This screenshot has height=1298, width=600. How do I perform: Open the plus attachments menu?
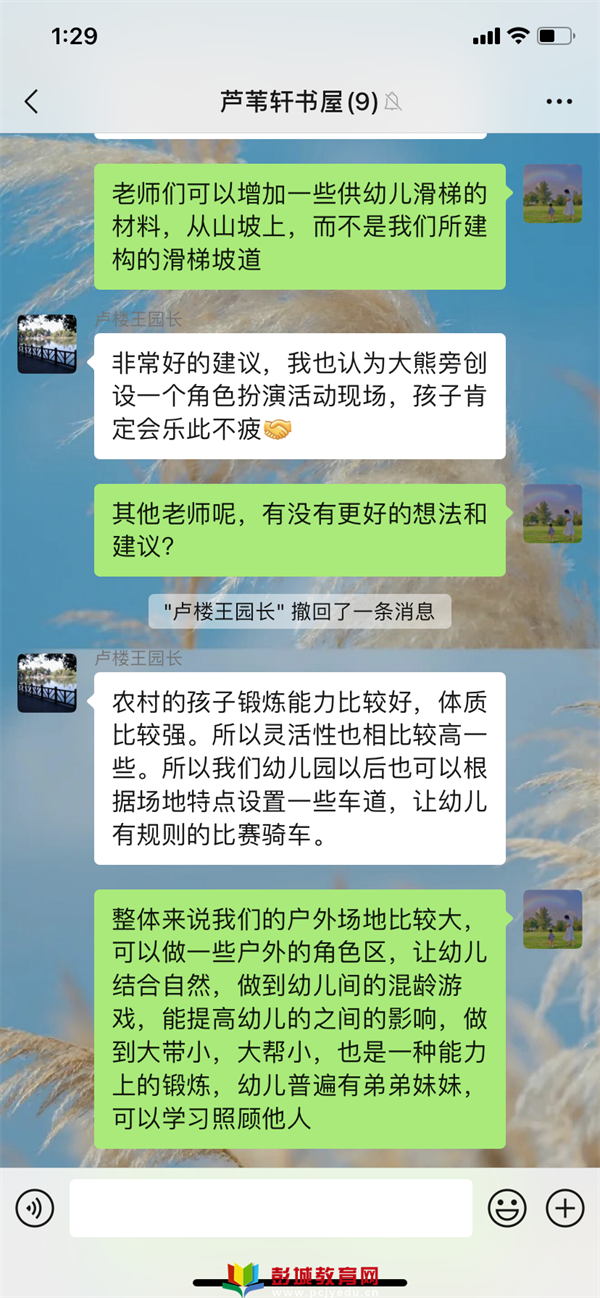565,1208
